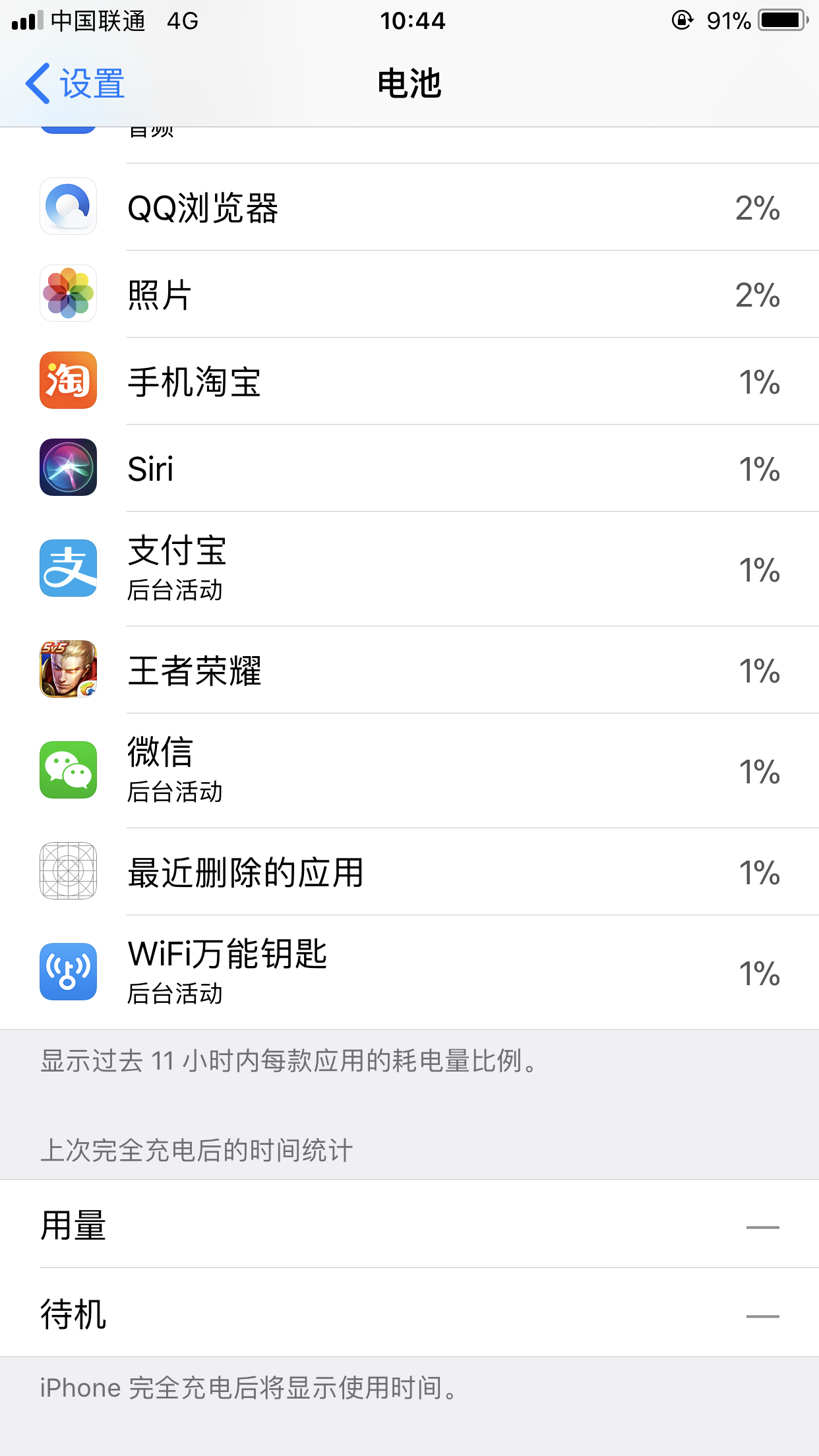Select the 王者荣耀 battery row
This screenshot has width=819, height=1456.
tap(409, 671)
